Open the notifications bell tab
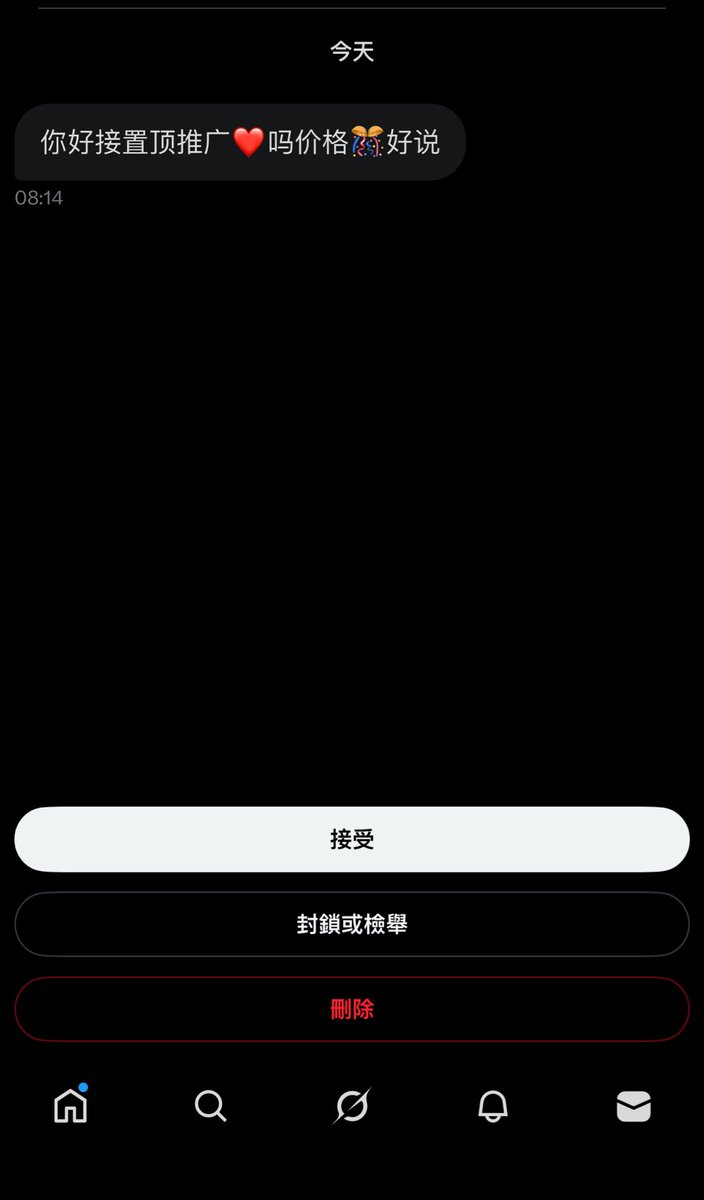 pyautogui.click(x=493, y=1106)
